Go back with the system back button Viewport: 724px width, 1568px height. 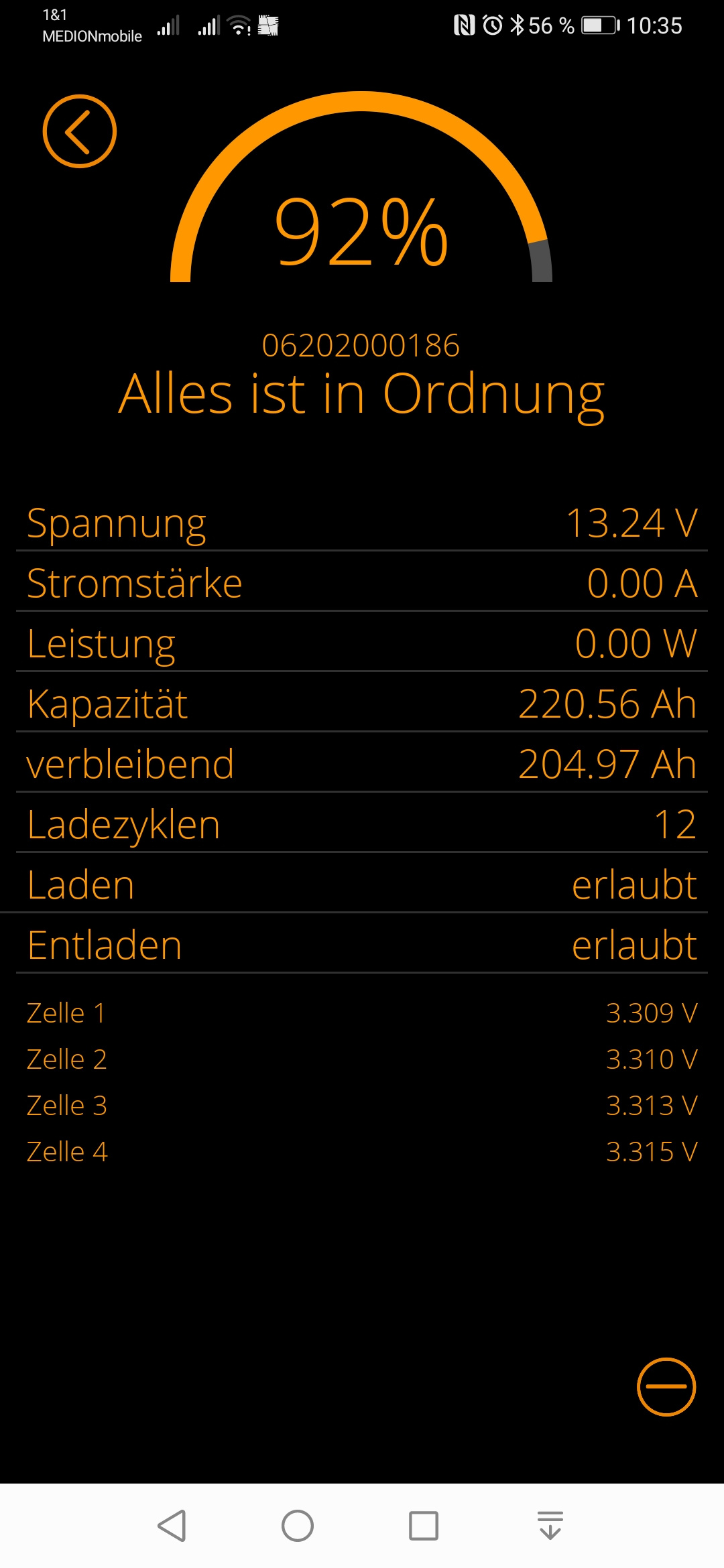point(172,1526)
